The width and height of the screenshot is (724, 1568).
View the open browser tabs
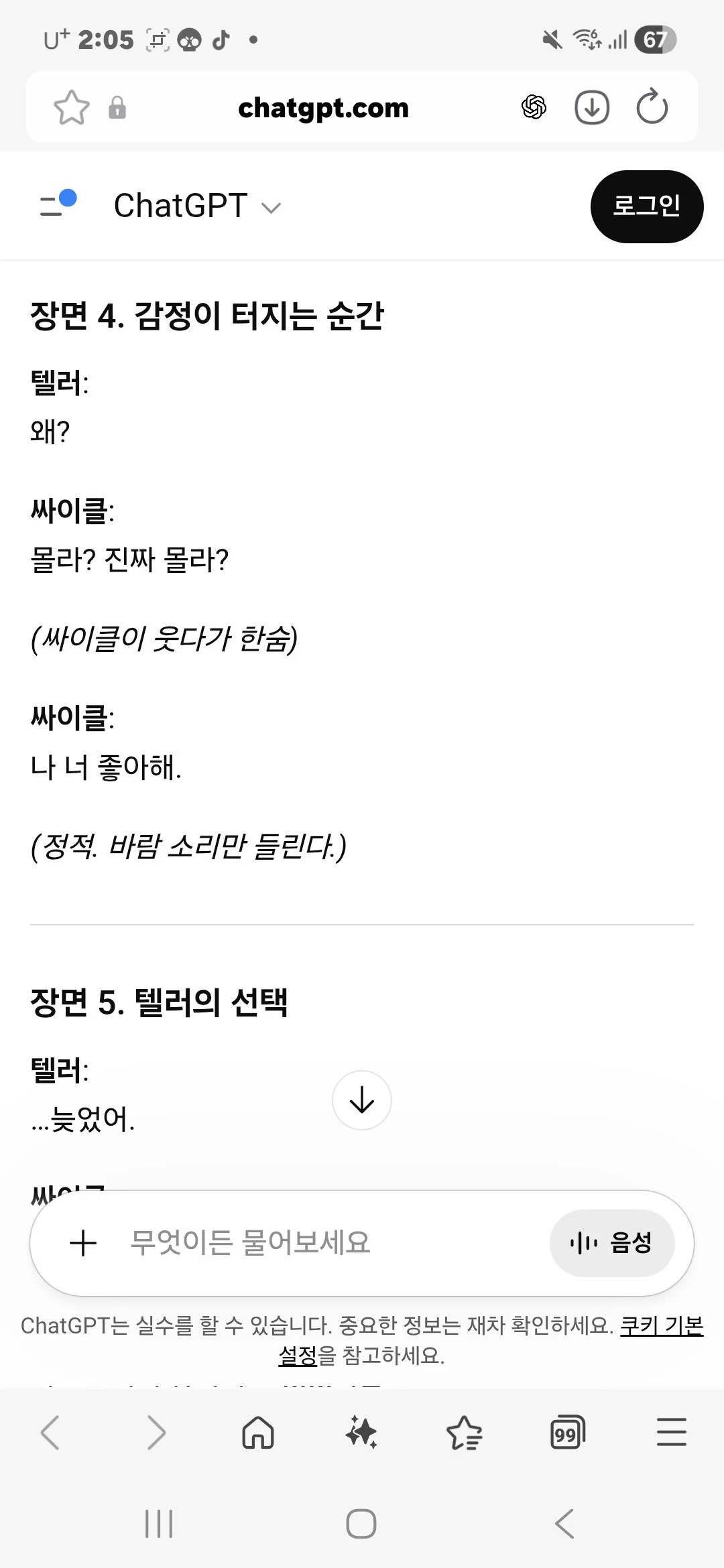pyautogui.click(x=567, y=1433)
